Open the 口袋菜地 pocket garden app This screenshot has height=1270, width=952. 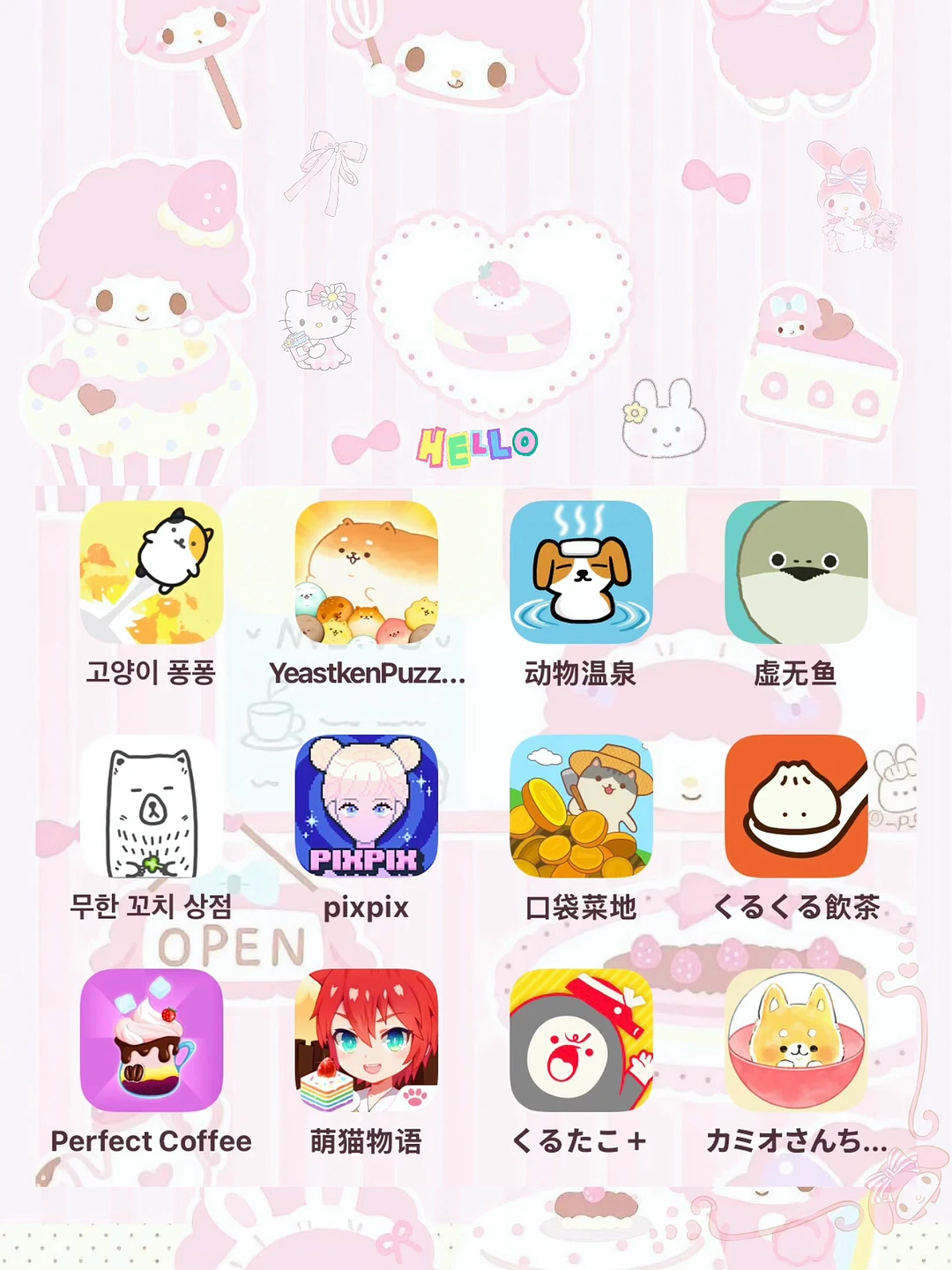[x=582, y=808]
